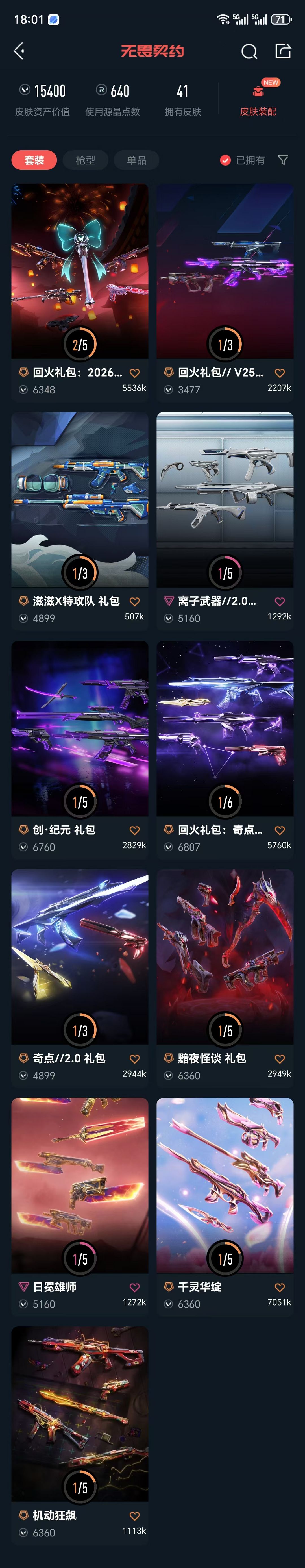Switch to the 单品 tab

(136, 160)
